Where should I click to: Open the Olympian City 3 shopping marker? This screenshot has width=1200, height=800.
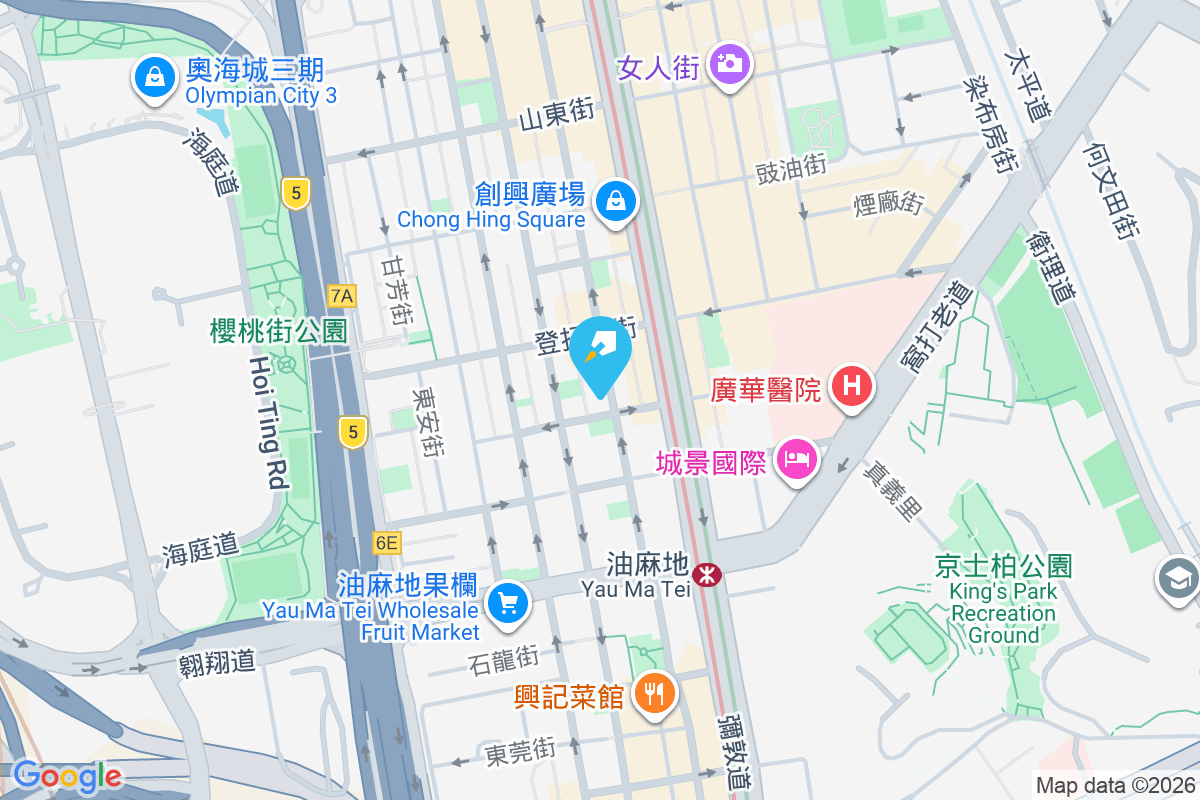155,77
